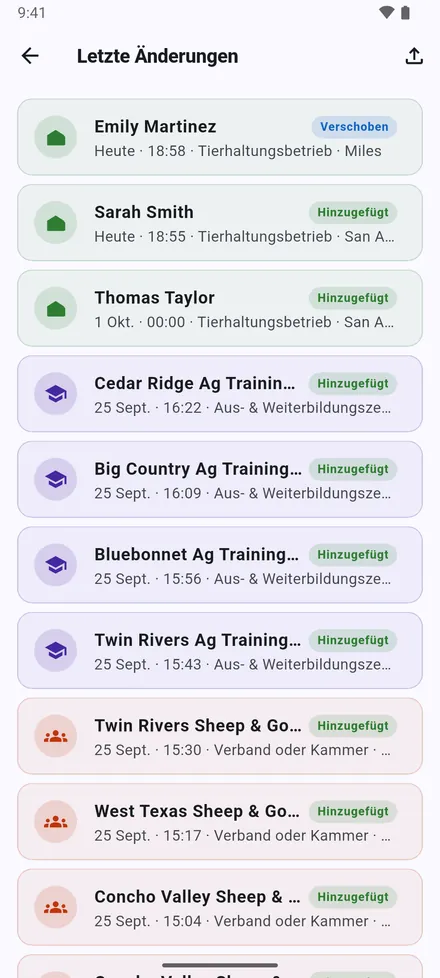Open the Cedar Ridge Ag Training entry

220,394
